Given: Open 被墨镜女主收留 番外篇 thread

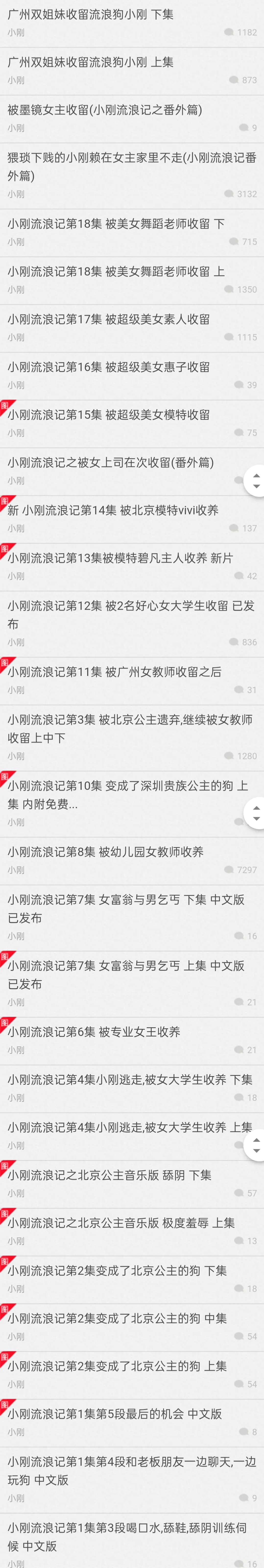Looking at the screenshot, I should tap(104, 109).
